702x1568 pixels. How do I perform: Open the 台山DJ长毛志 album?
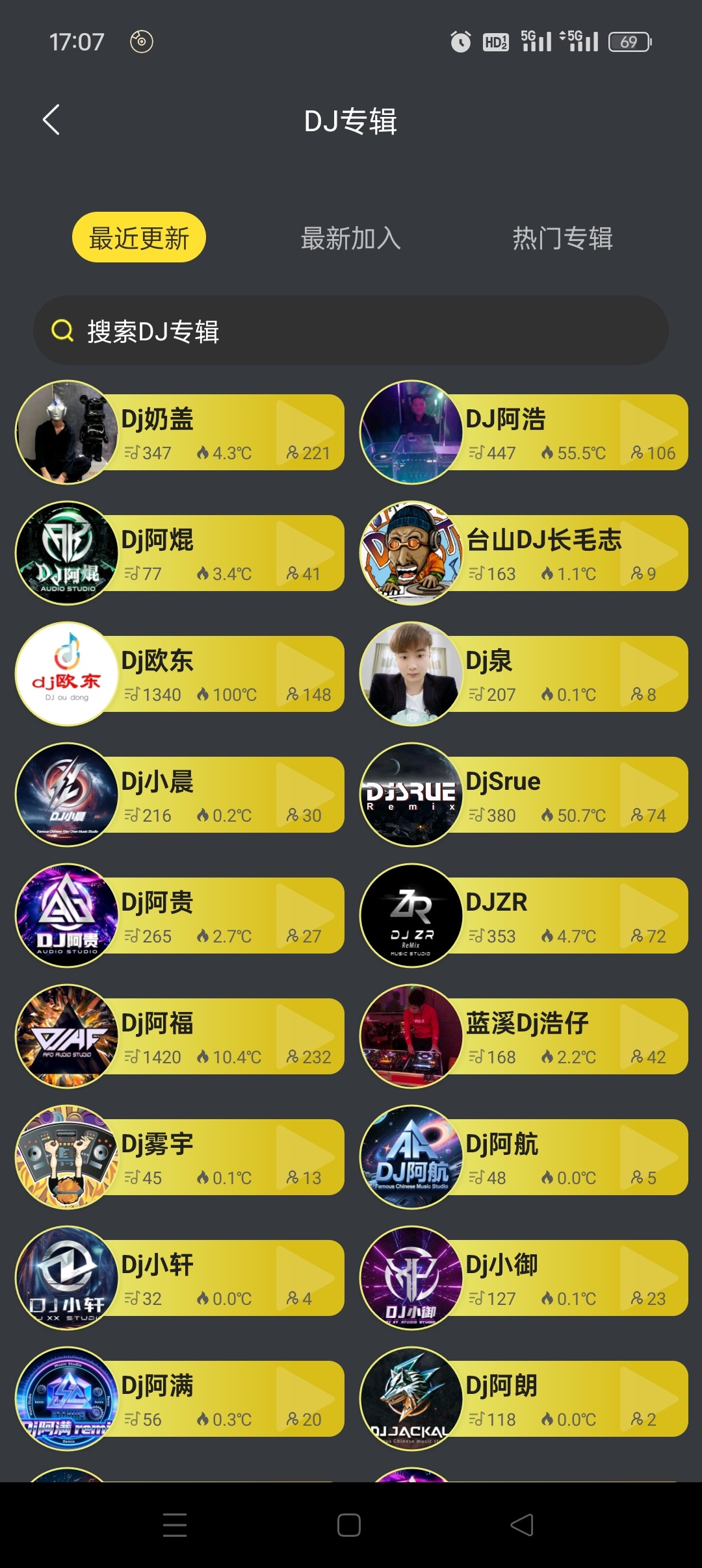point(524,553)
